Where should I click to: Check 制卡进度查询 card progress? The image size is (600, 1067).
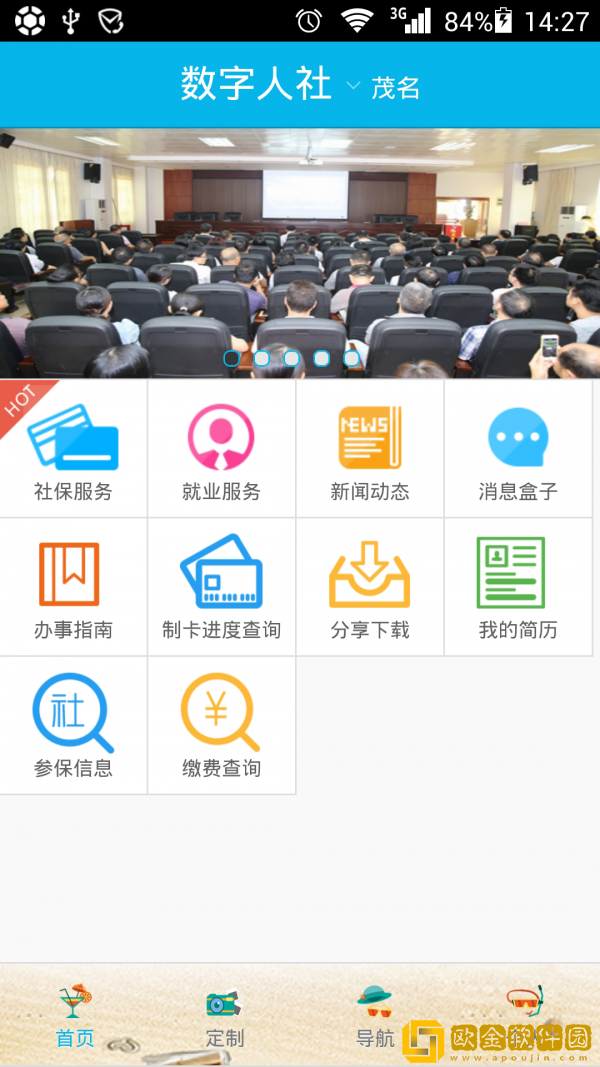coord(221,588)
